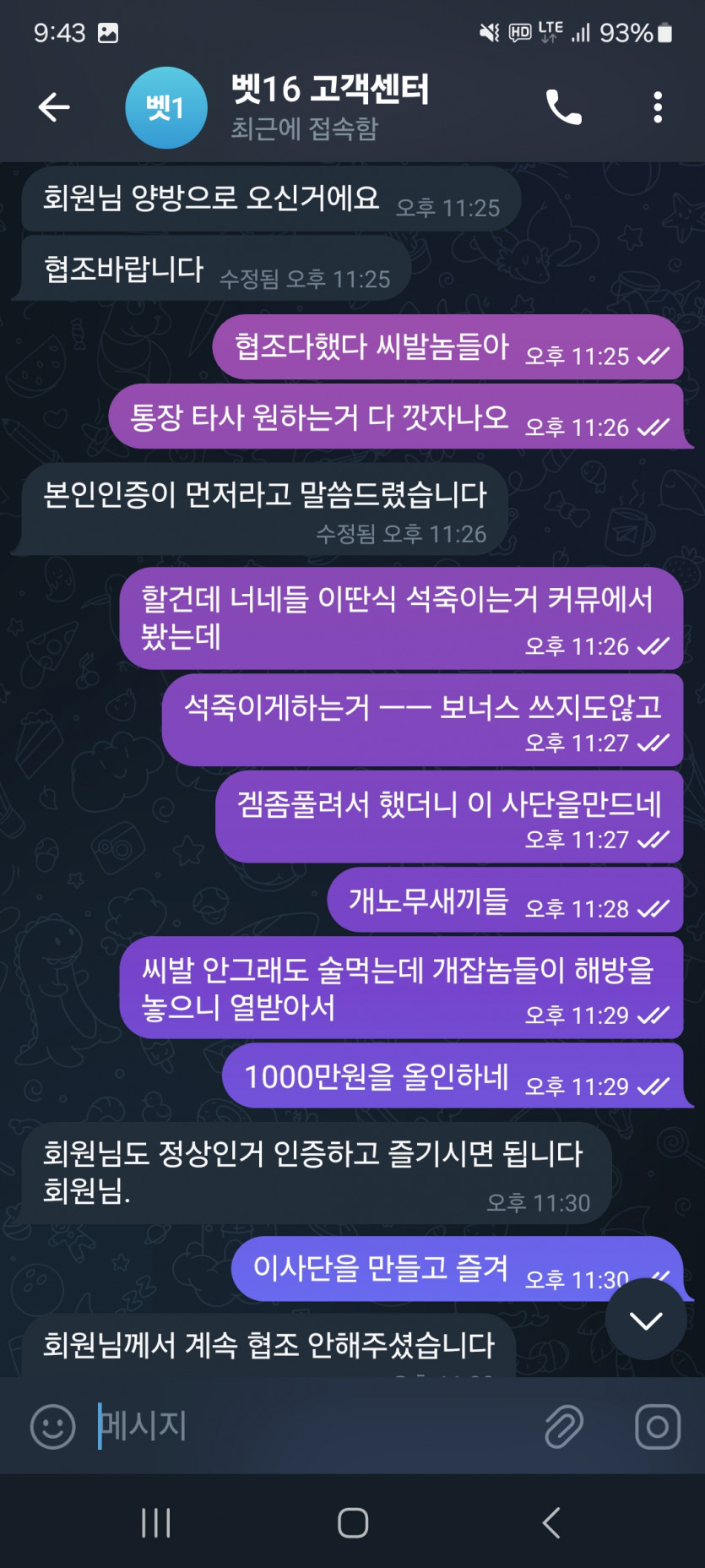705x1568 pixels.
Task: Open the three-dot overflow menu
Action: [658, 107]
